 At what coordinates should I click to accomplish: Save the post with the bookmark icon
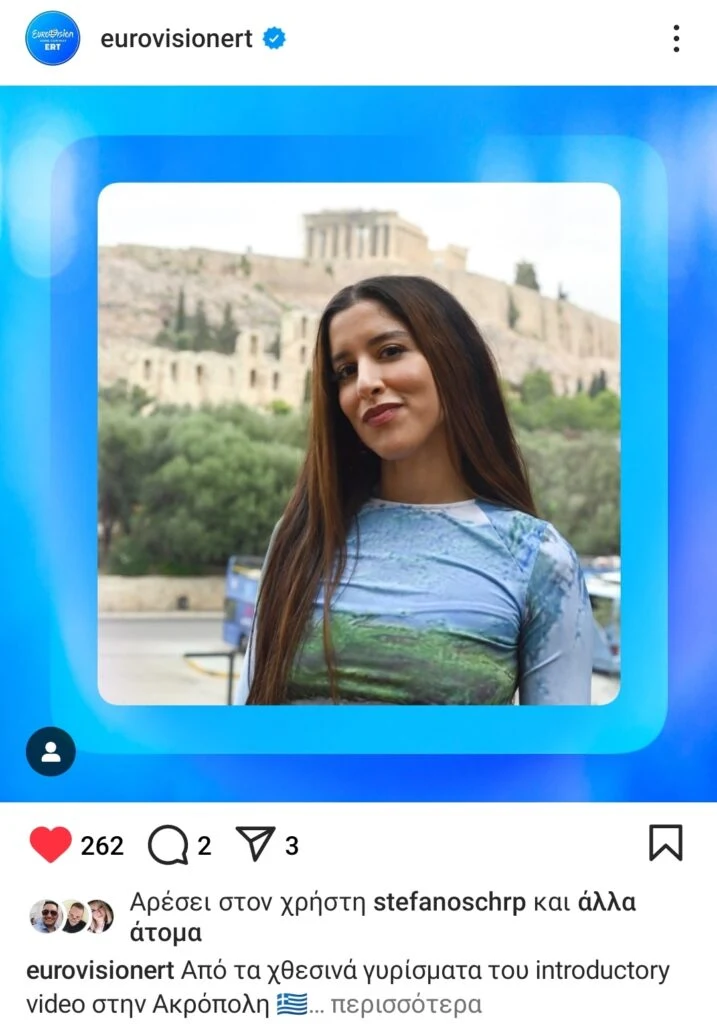click(665, 843)
